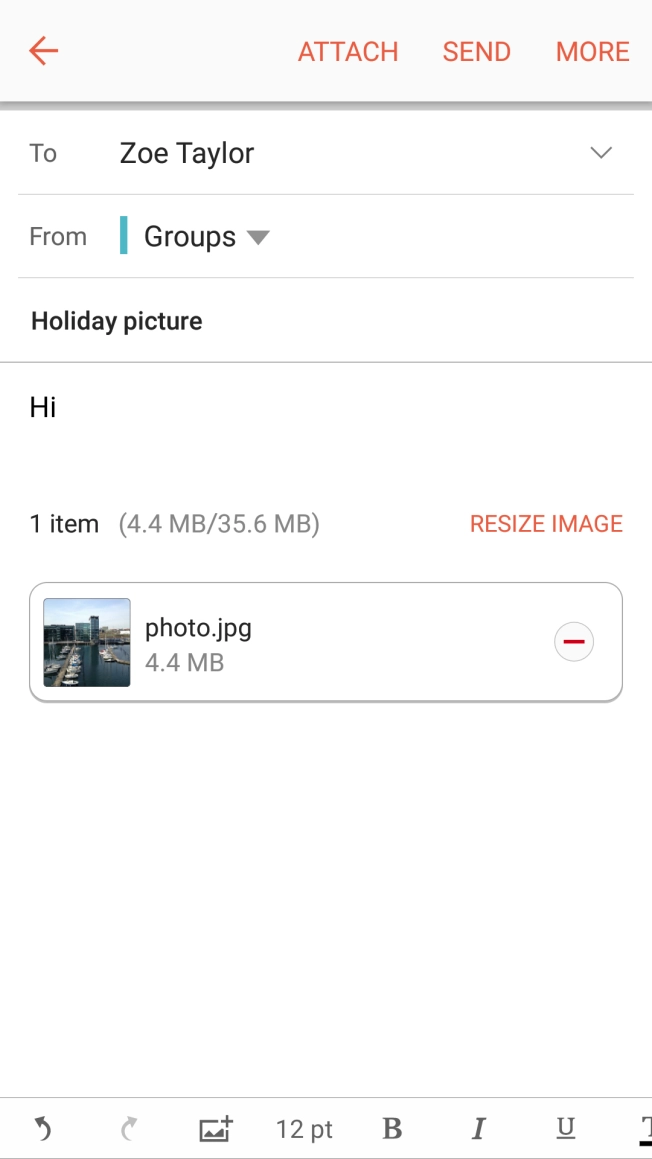Viewport: 652px width, 1159px height.
Task: Choose RESIZE IMAGE for the attachment
Action: 546,524
